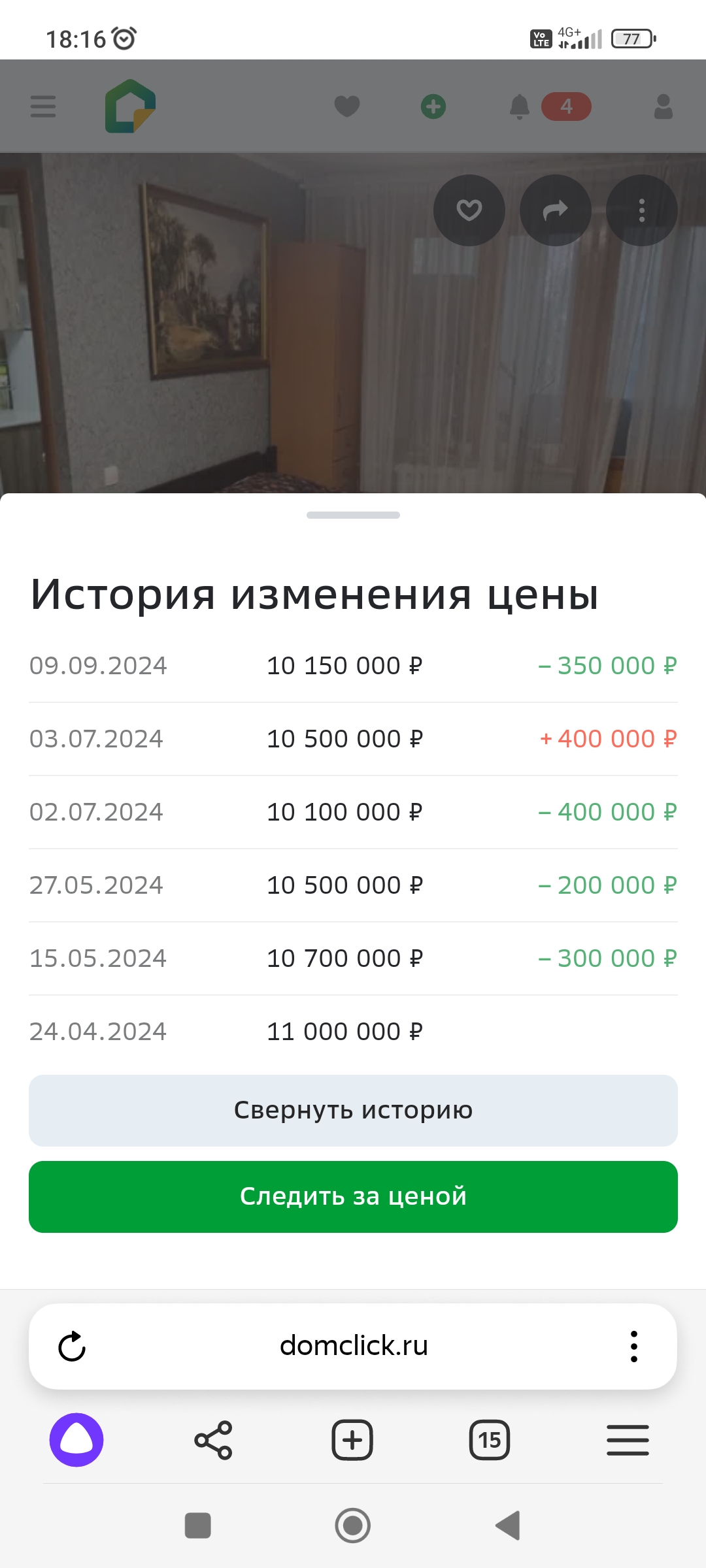Open the domclick.ru address bar
Image resolution: width=706 pixels, height=1568 pixels.
pos(353,1346)
